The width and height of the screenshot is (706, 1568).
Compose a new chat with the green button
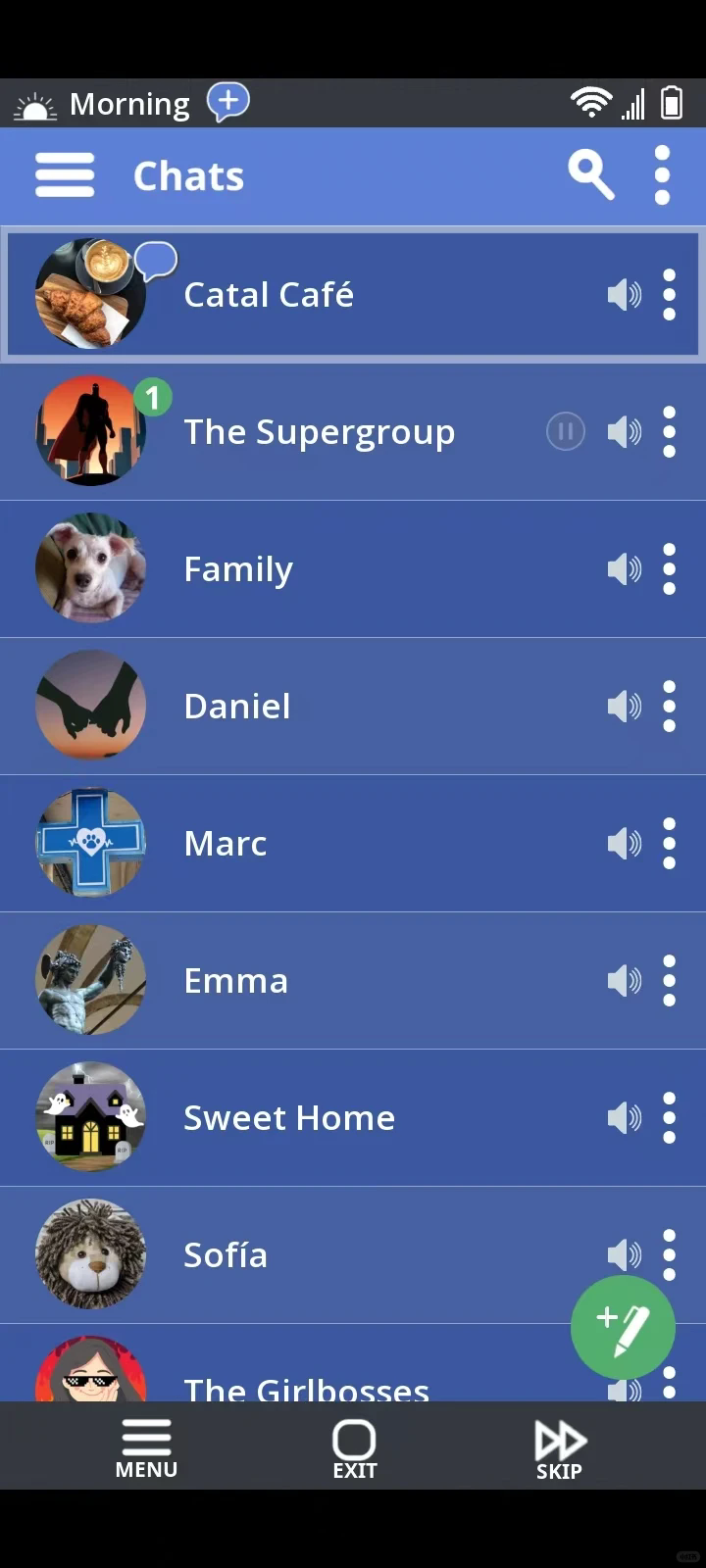click(623, 1328)
